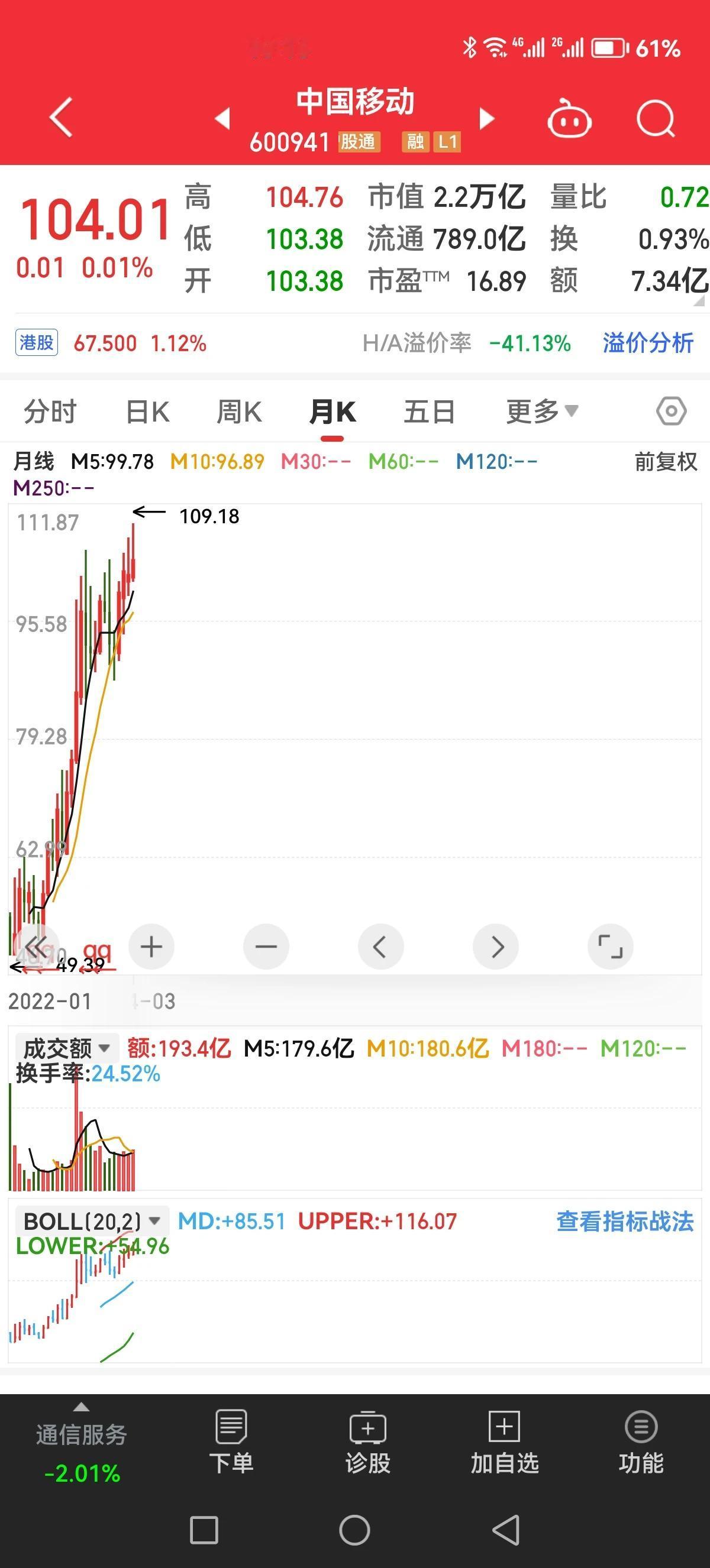Switch to the 分时 chart tab
Screen dimensions: 710x1568
[50, 412]
